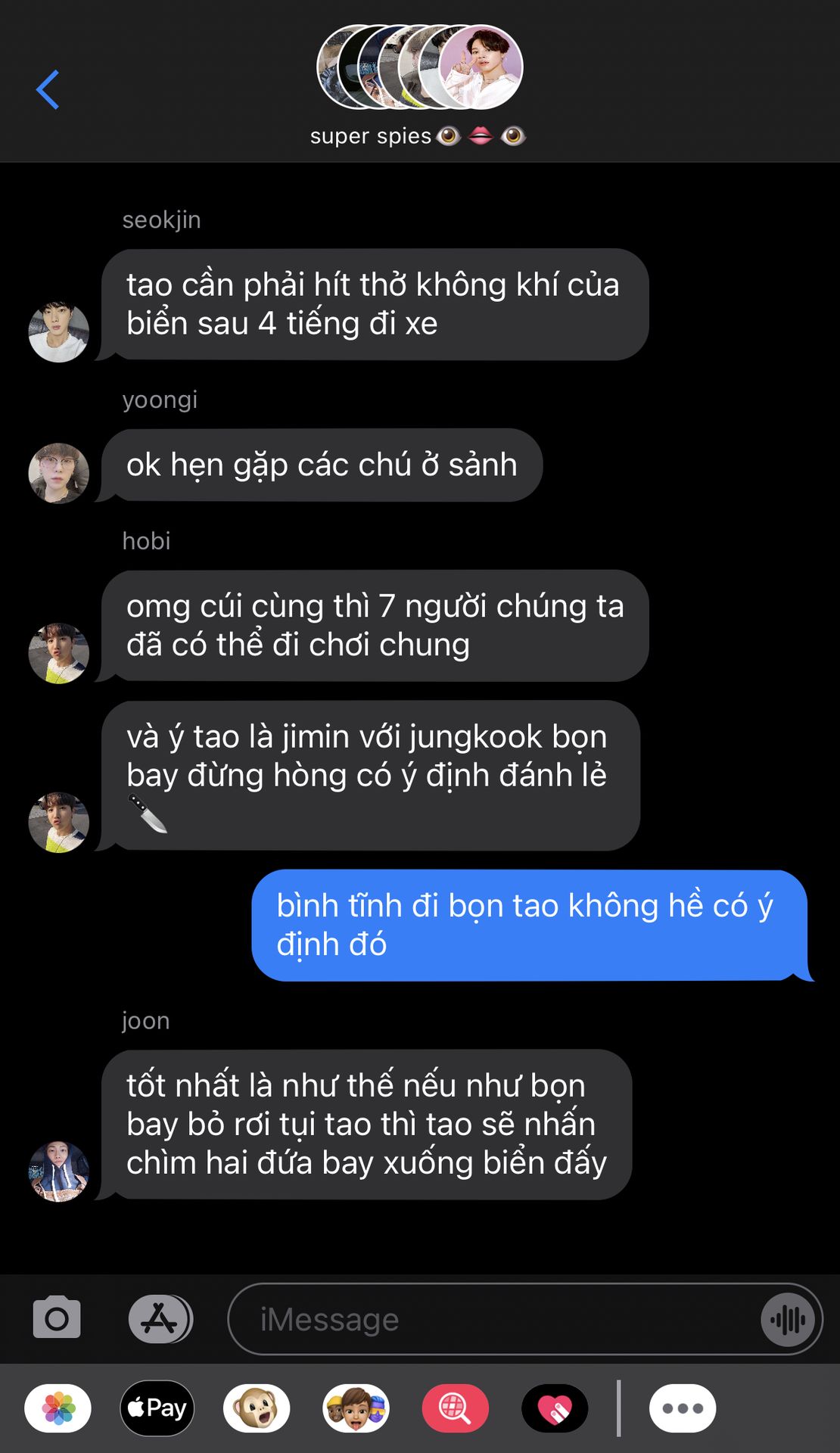840x1453 pixels.
Task: Tap seokjin's profile picture
Action: click(59, 331)
